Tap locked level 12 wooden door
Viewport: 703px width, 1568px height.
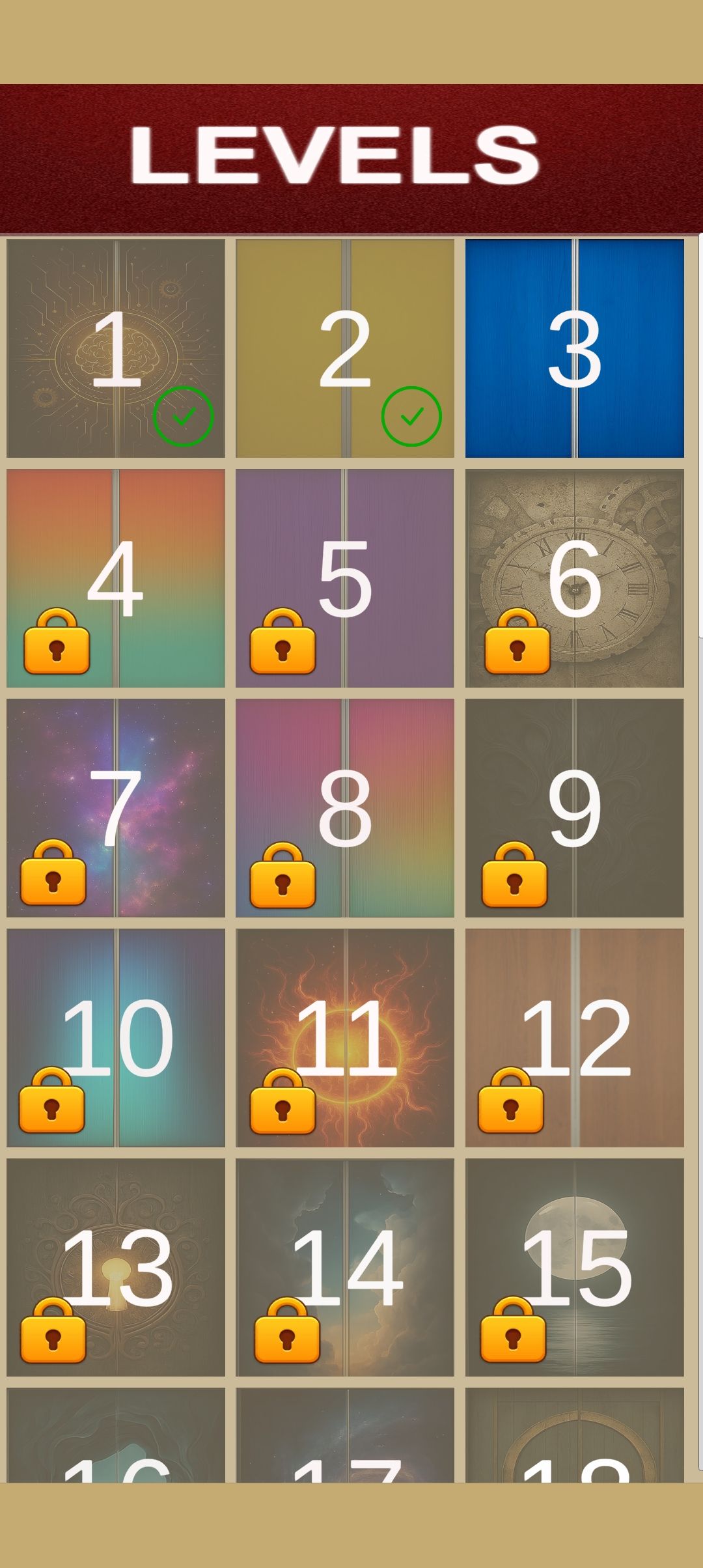pos(574,1038)
